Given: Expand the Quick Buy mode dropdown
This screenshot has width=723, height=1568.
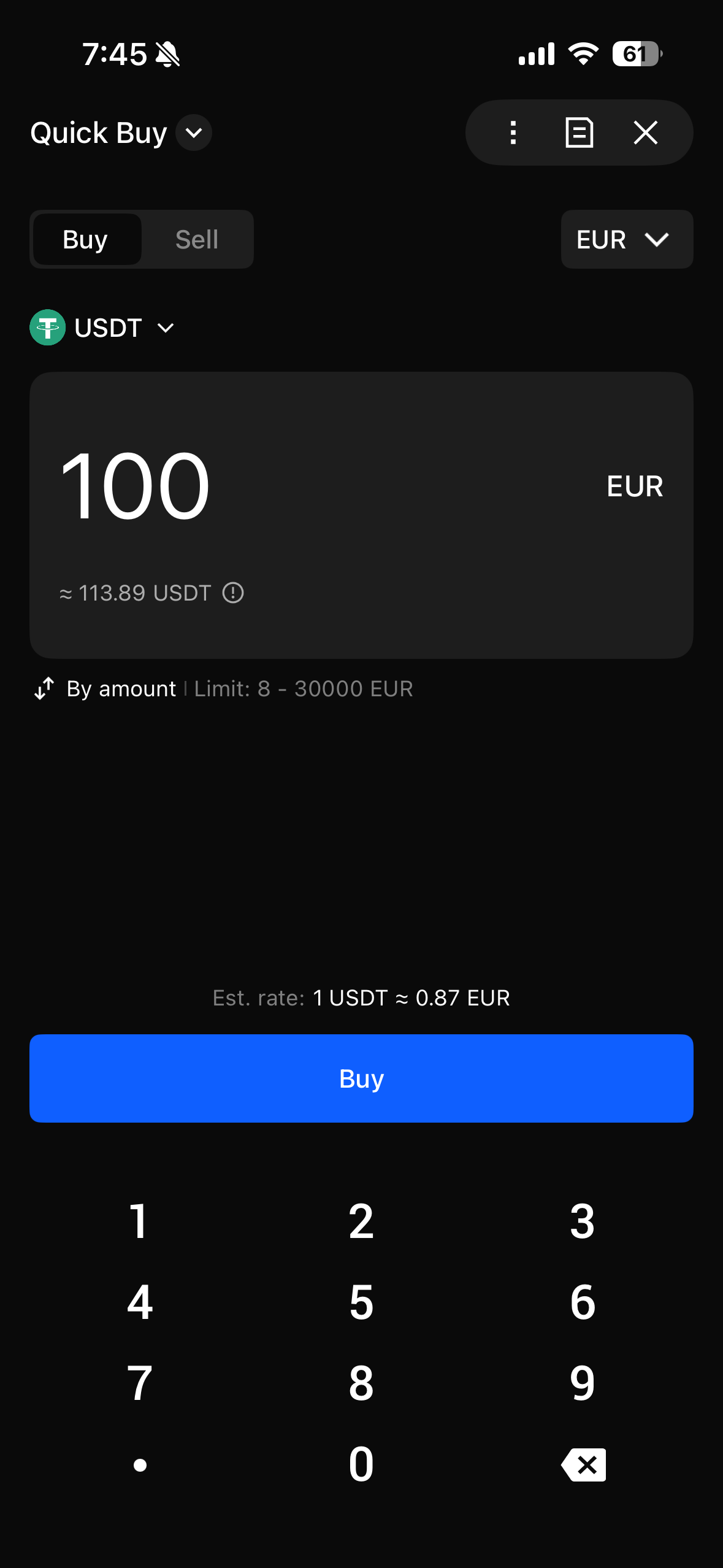Looking at the screenshot, I should pyautogui.click(x=193, y=133).
